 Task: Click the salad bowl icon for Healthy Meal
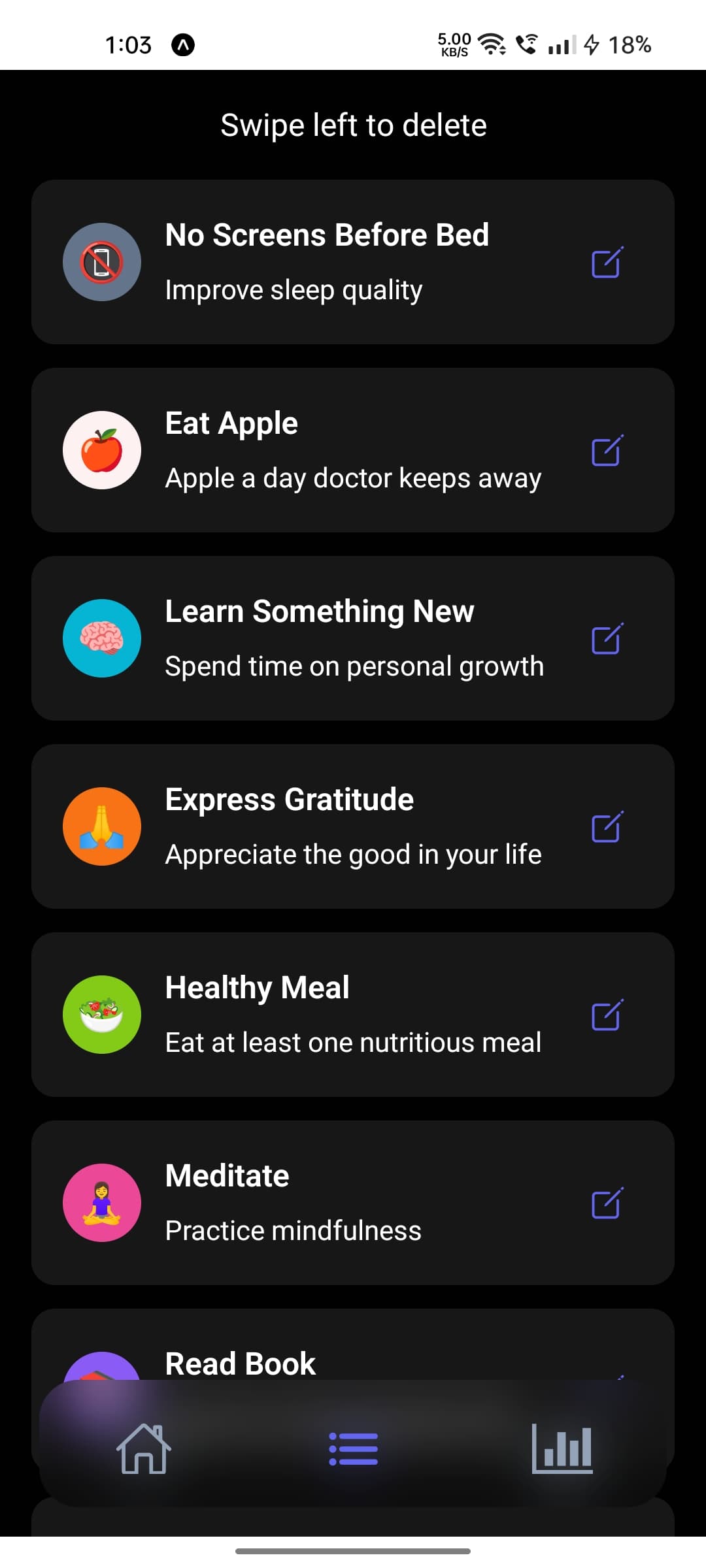click(102, 1014)
